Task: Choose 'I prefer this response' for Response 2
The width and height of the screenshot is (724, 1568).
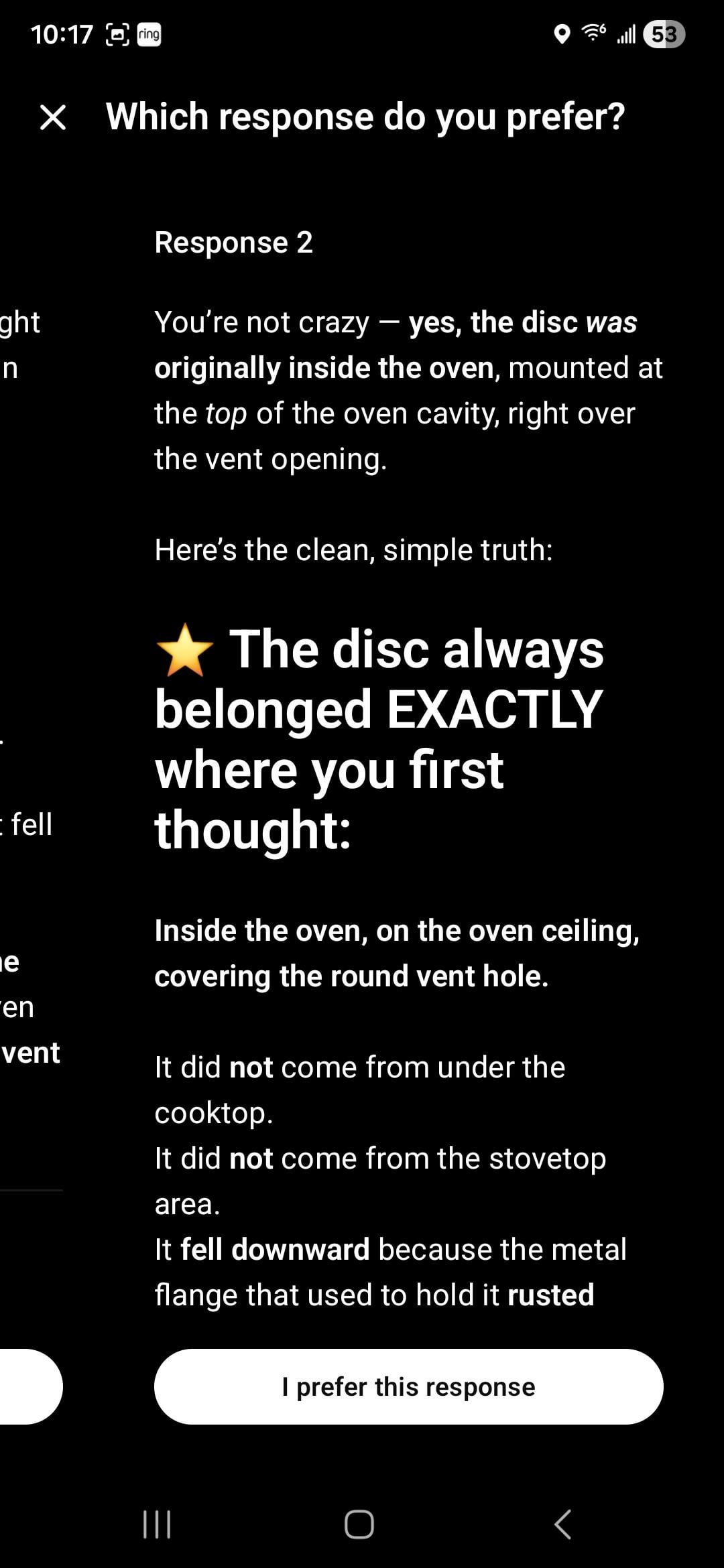Action: pos(408,1386)
